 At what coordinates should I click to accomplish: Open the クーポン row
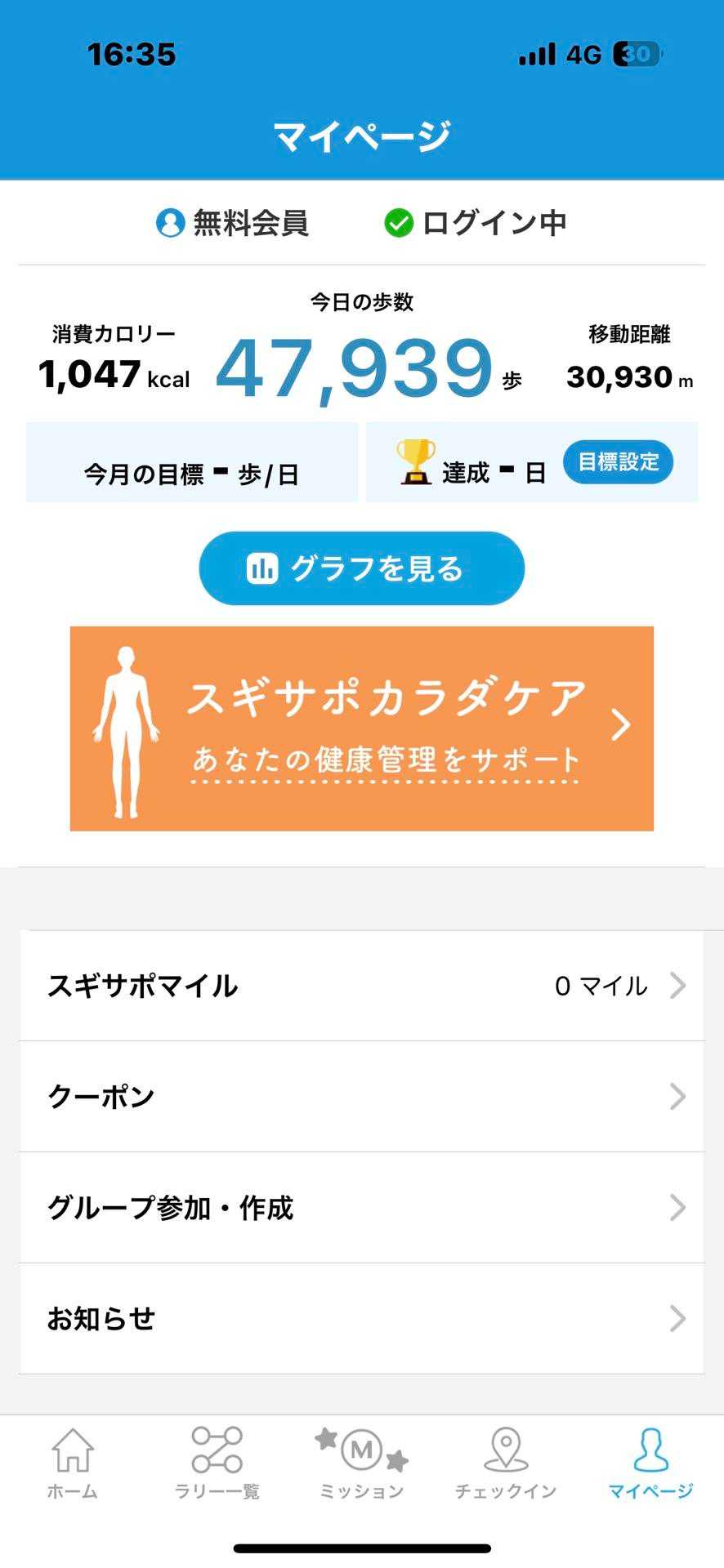pyautogui.click(x=361, y=1096)
